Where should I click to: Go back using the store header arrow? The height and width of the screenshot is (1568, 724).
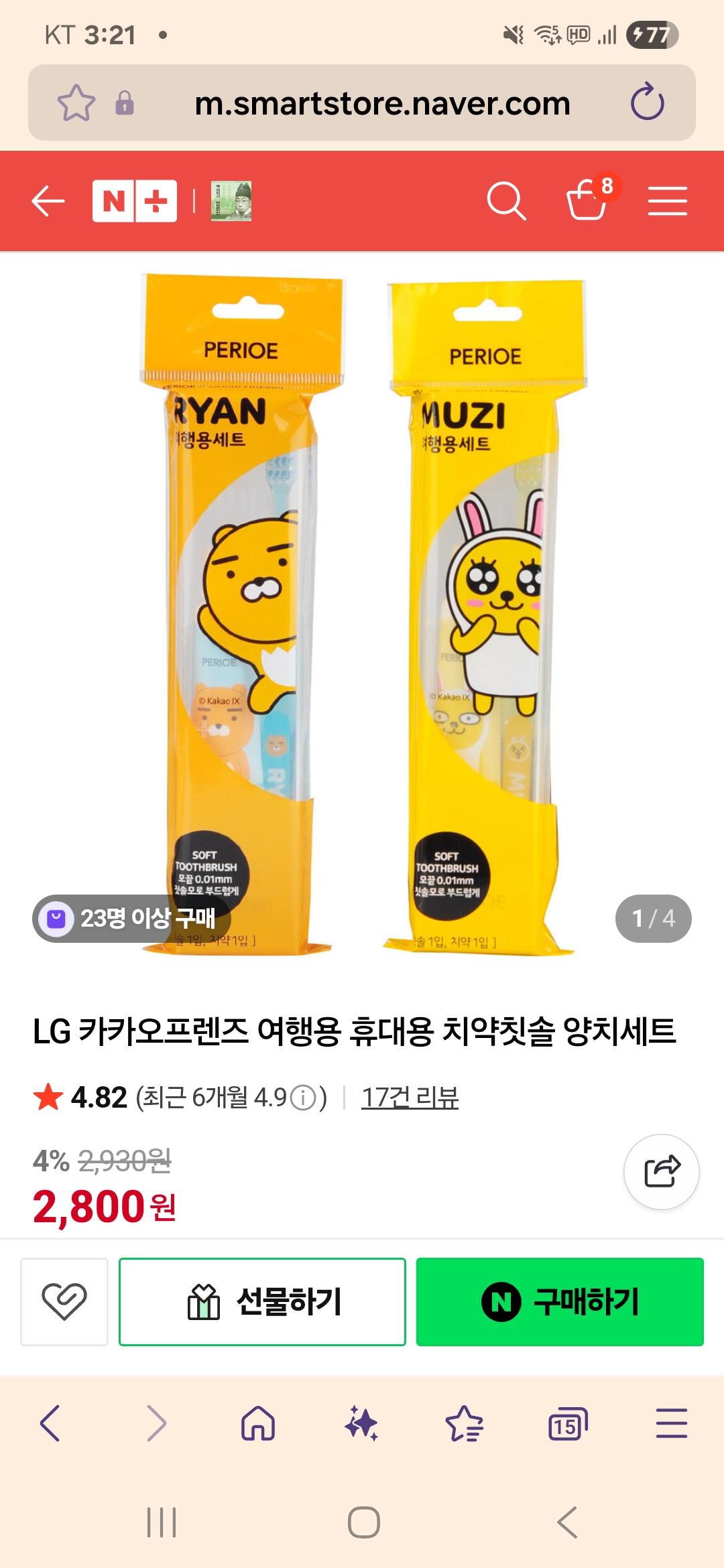[48, 201]
